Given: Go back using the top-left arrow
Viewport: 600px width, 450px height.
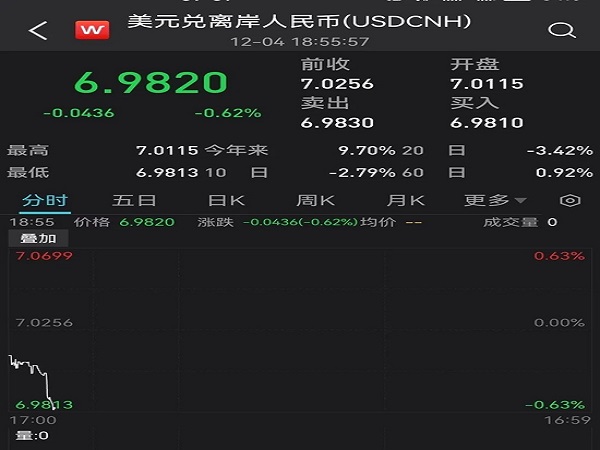Looking at the screenshot, I should click(38, 30).
